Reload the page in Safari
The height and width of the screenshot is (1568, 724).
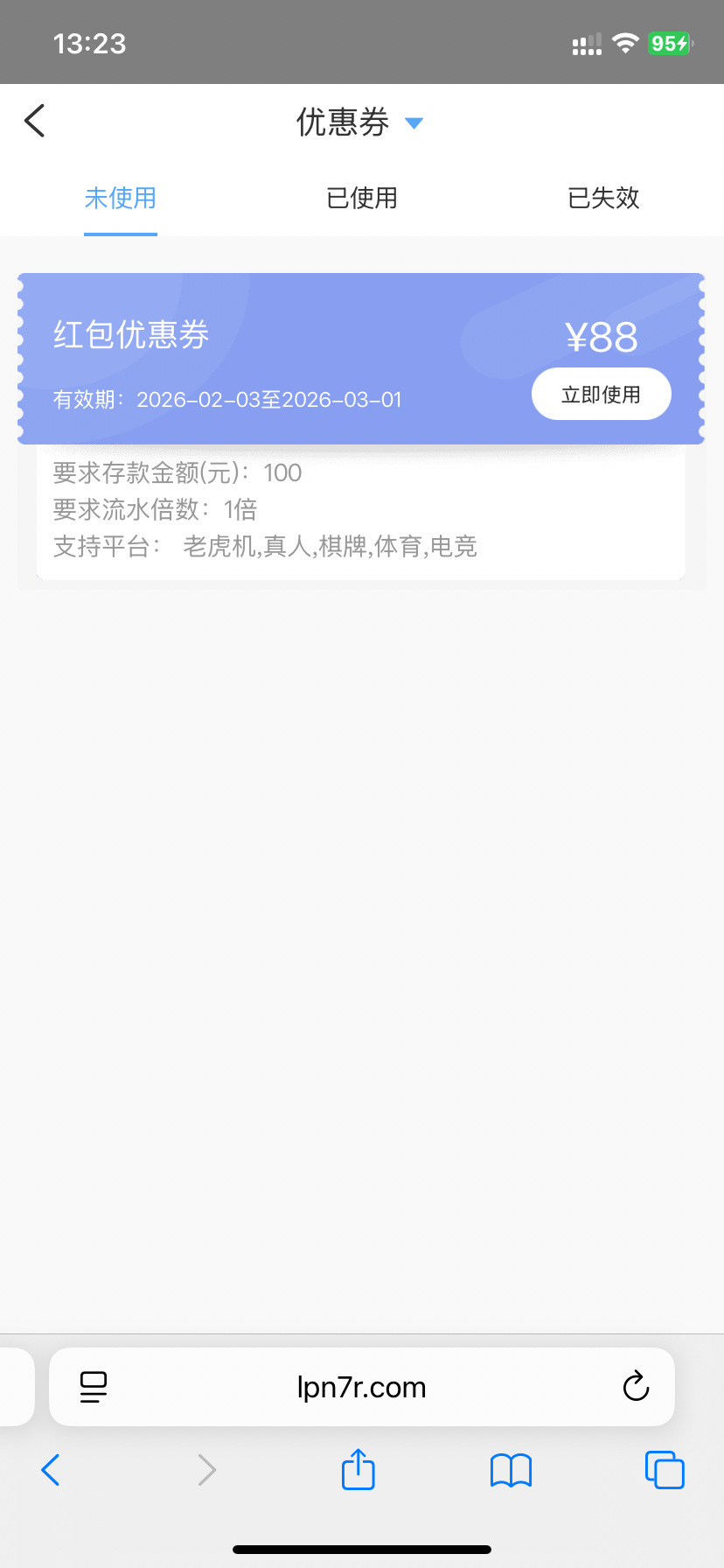[636, 1387]
